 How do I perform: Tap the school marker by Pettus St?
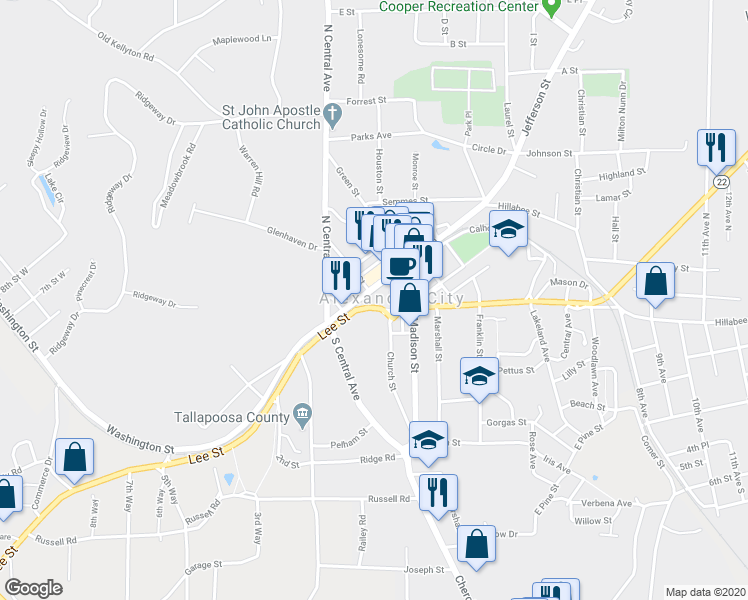(479, 380)
